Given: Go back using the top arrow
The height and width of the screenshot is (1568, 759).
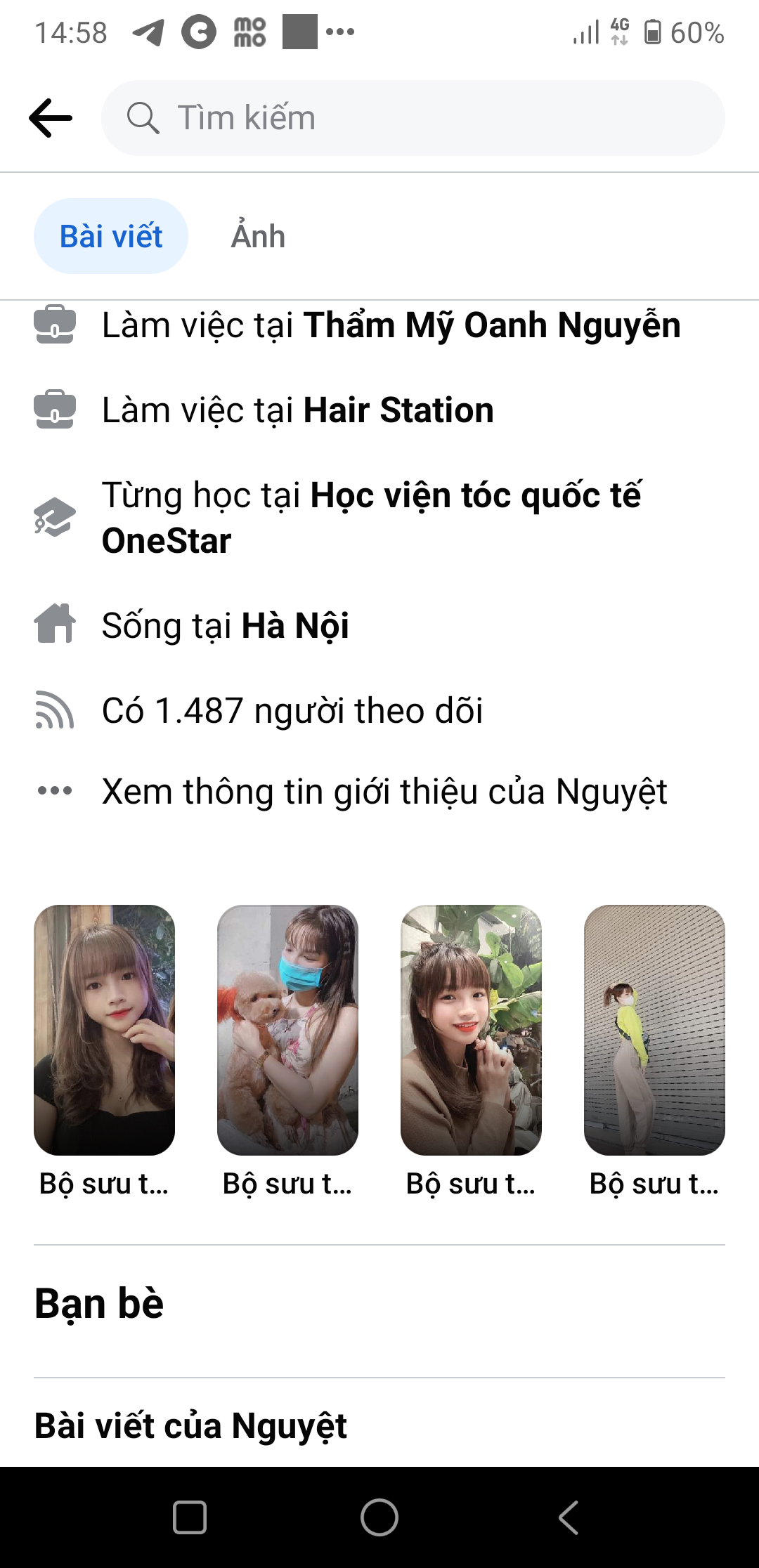Looking at the screenshot, I should (x=51, y=118).
